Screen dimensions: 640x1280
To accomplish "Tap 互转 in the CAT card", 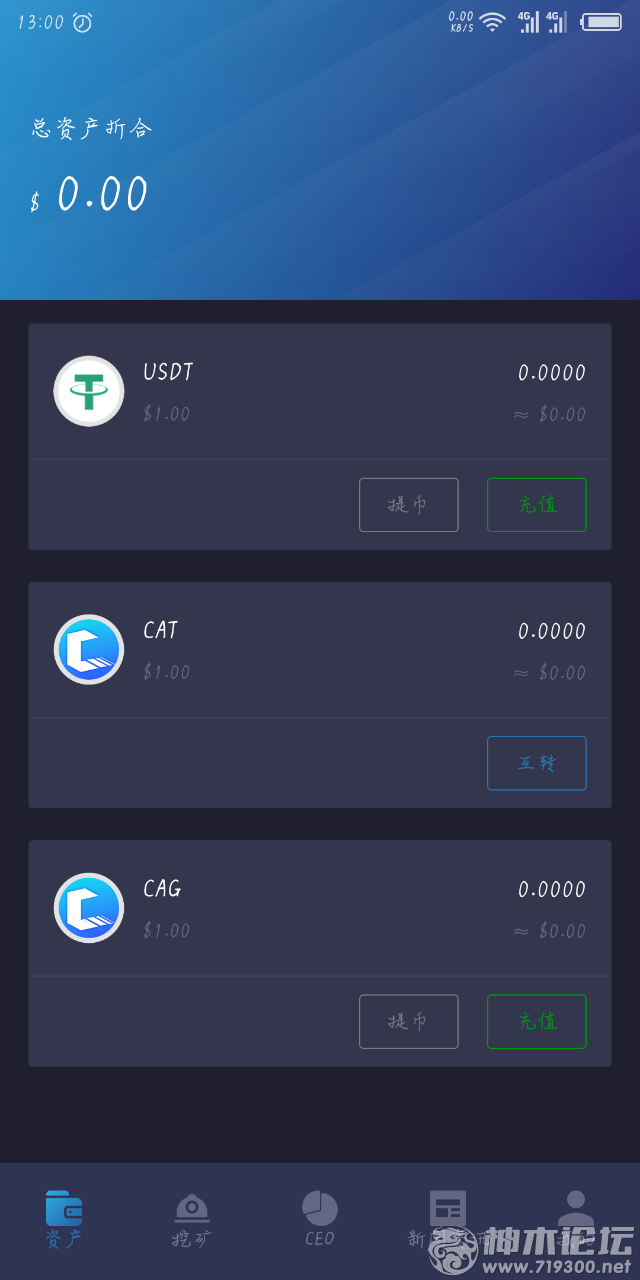I will tap(537, 763).
